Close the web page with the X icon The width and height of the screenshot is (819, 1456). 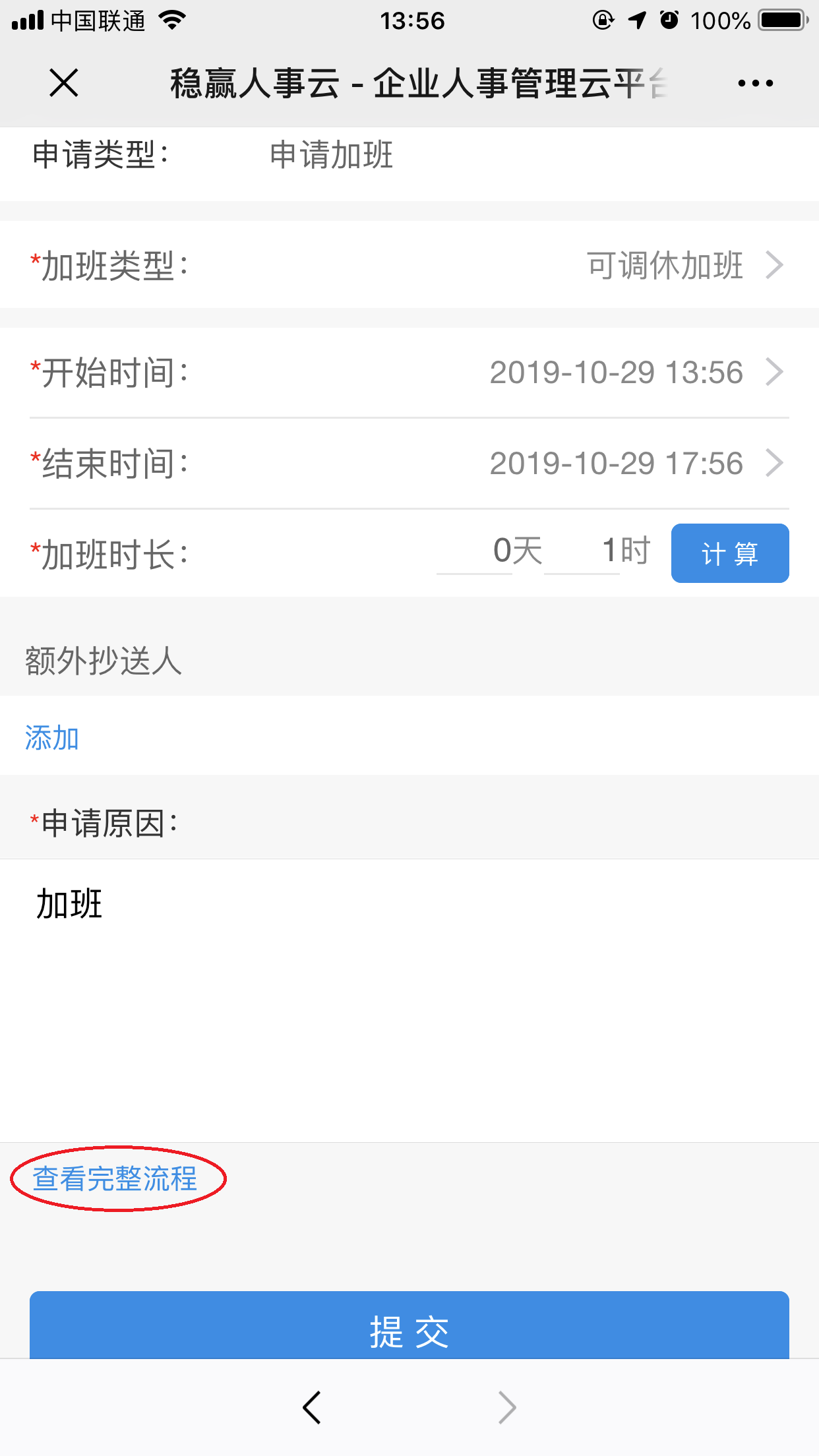64,83
